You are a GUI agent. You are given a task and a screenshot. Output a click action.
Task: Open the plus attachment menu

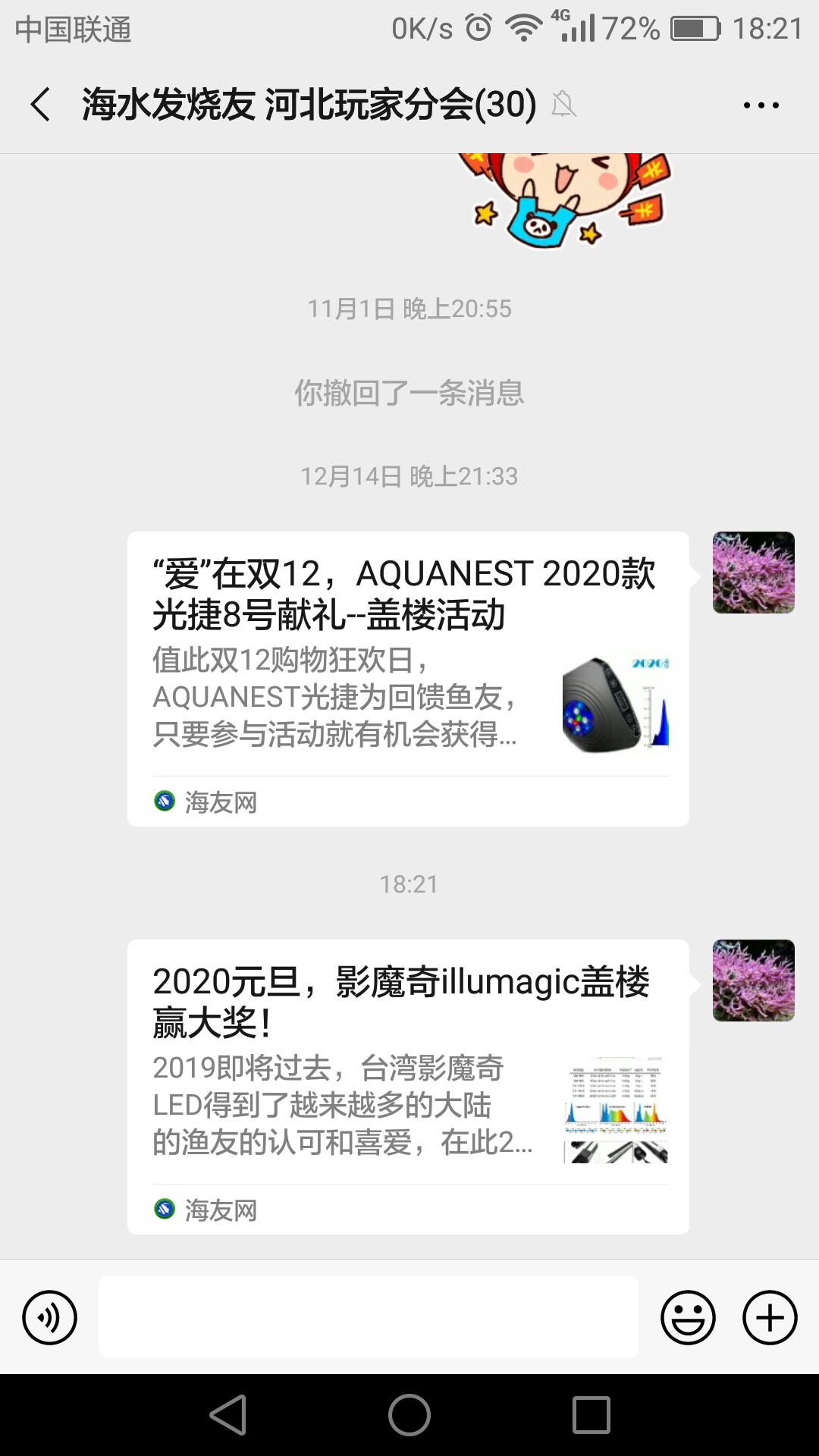770,1317
